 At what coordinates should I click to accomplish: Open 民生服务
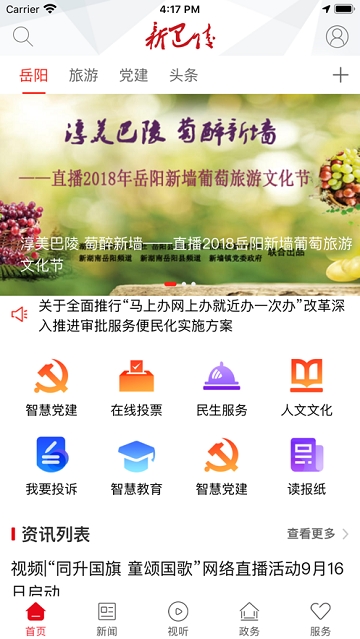(221, 388)
